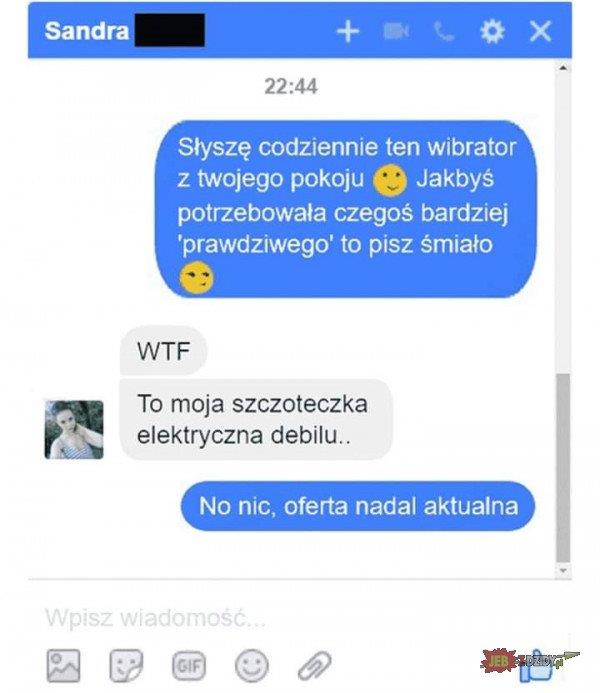Start a video call with Sandra
Viewport: 600px width, 693px height.
[x=395, y=32]
